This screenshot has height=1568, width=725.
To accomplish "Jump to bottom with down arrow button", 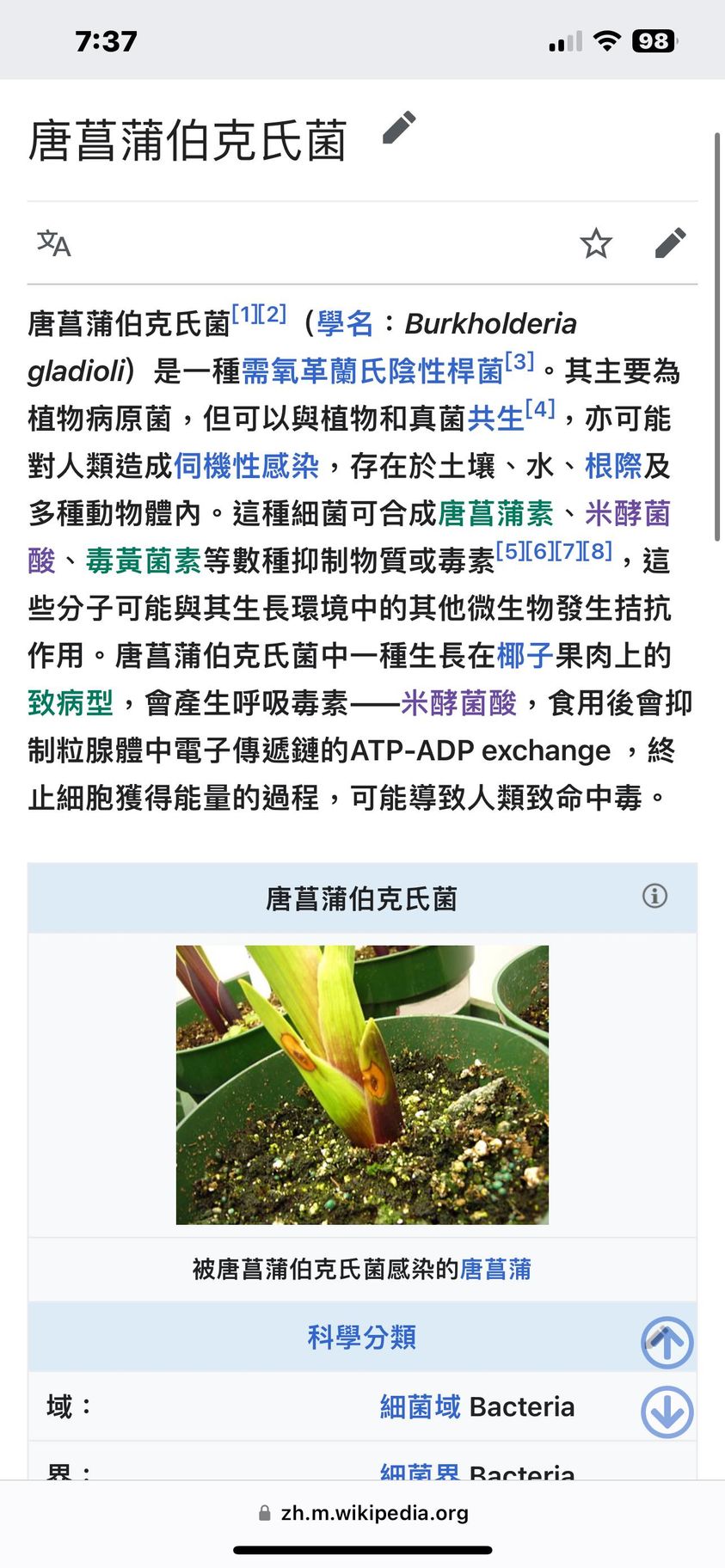I will click(667, 1412).
